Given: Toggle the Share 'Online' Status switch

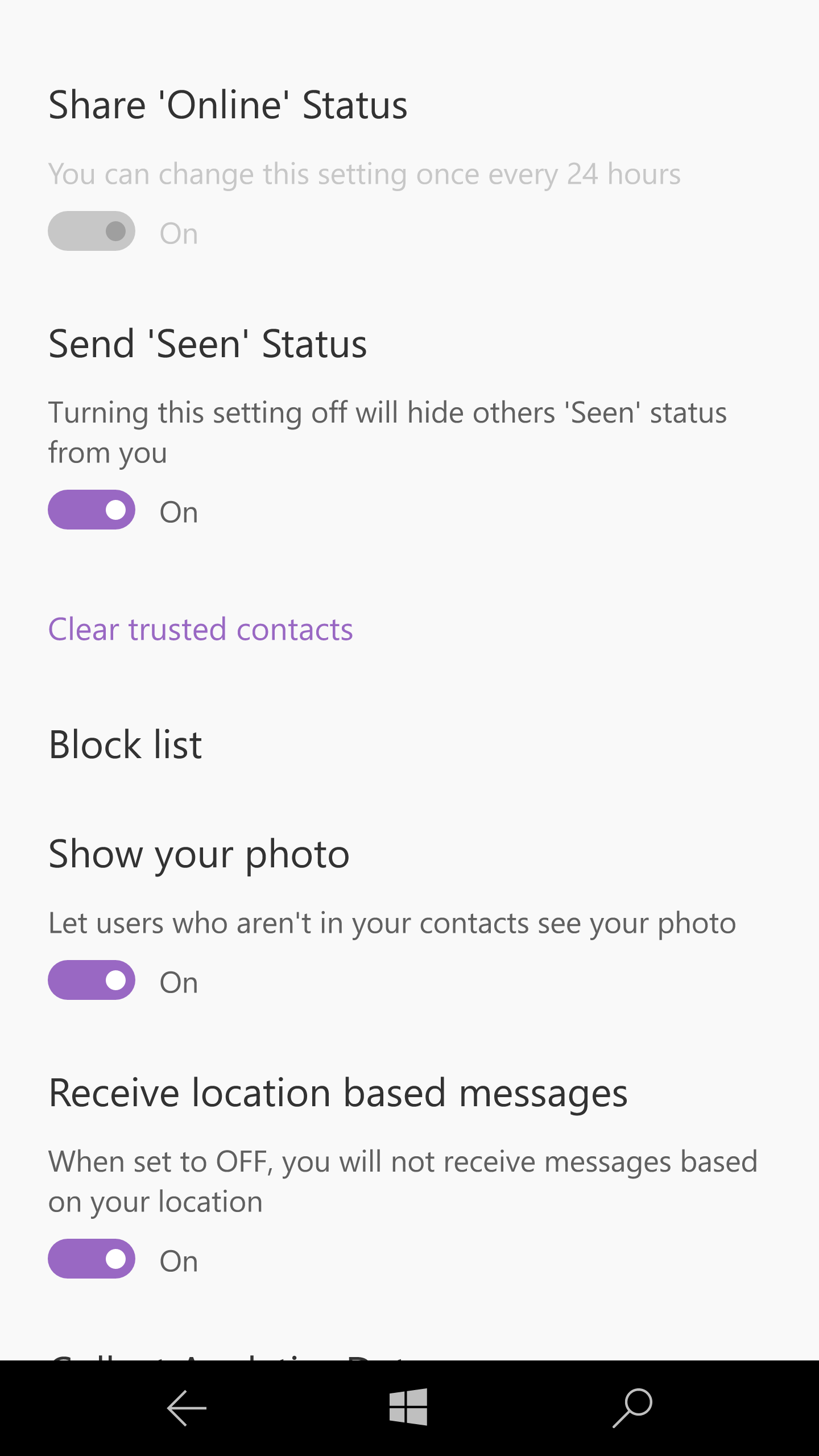Looking at the screenshot, I should [92, 231].
